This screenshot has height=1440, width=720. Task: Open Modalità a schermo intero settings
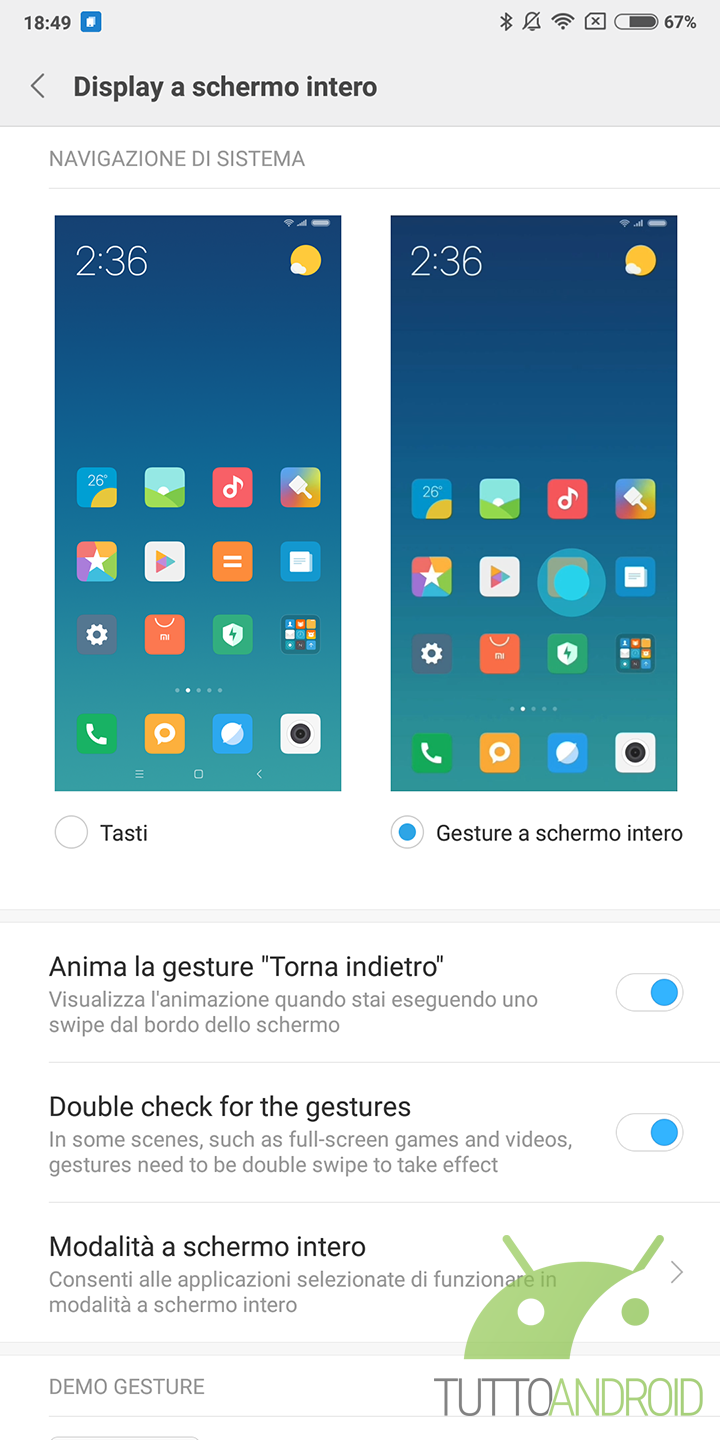[x=360, y=1272]
